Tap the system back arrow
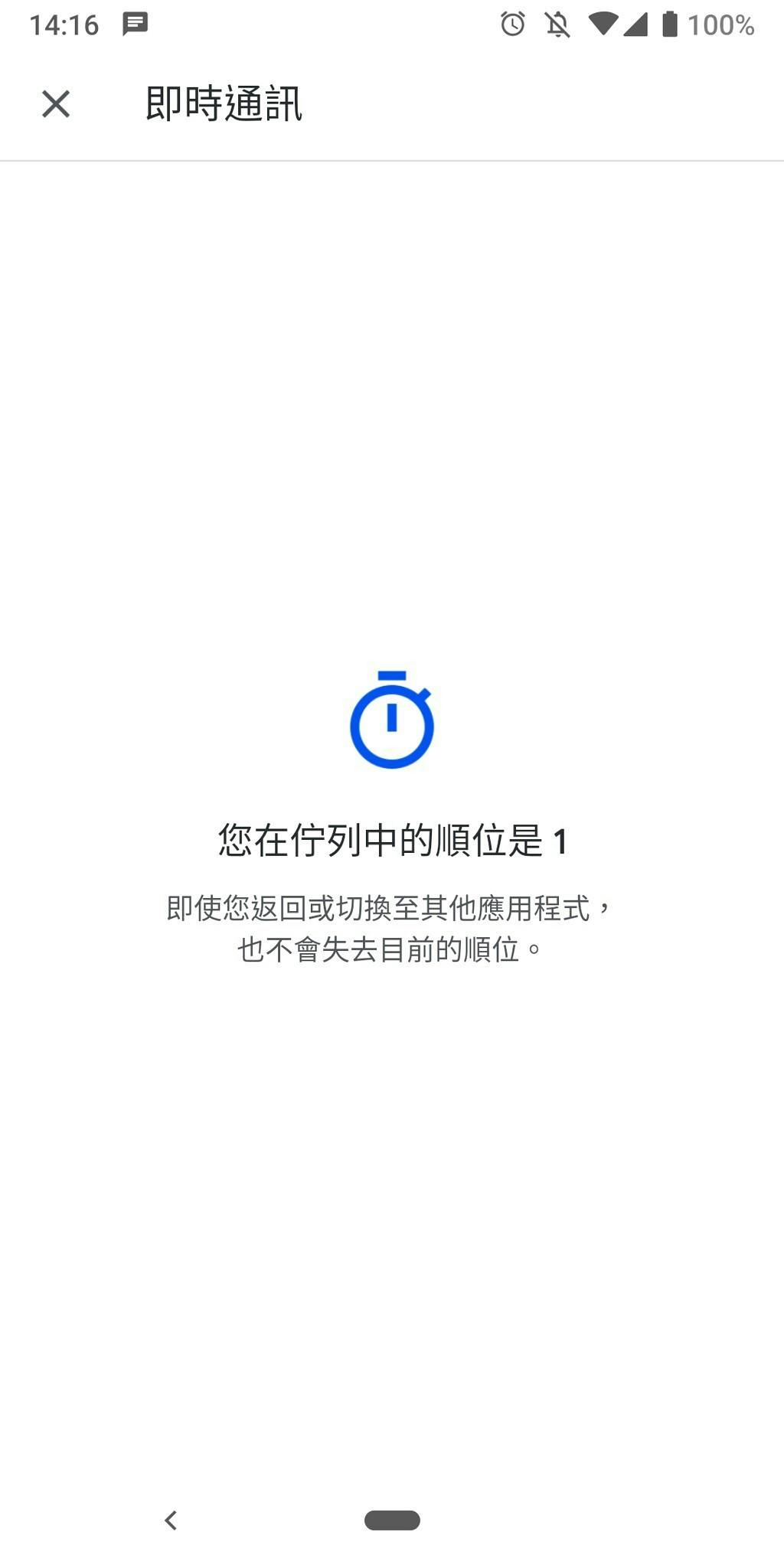 171,1520
